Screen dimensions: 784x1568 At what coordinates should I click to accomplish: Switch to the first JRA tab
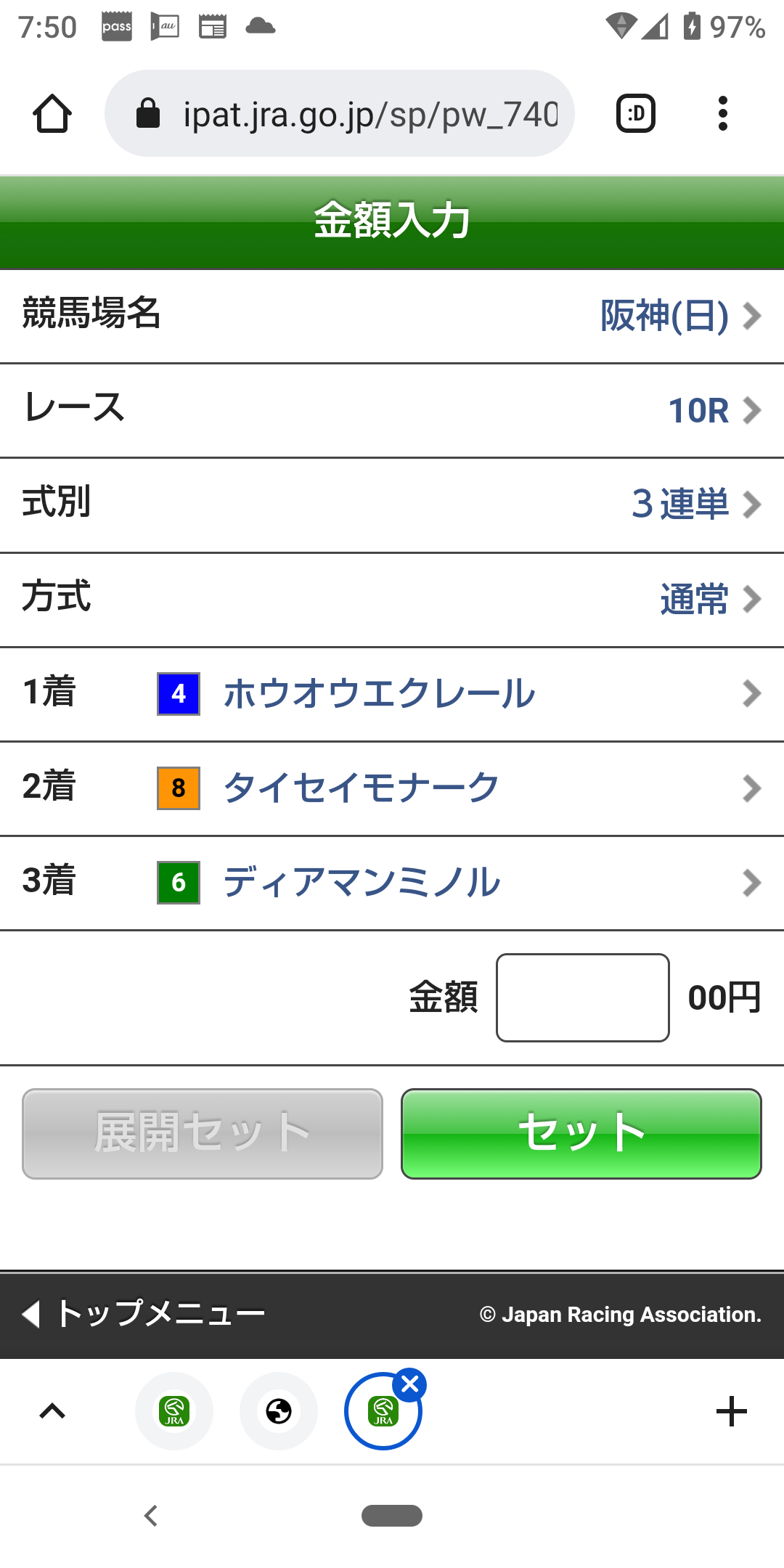point(174,1411)
